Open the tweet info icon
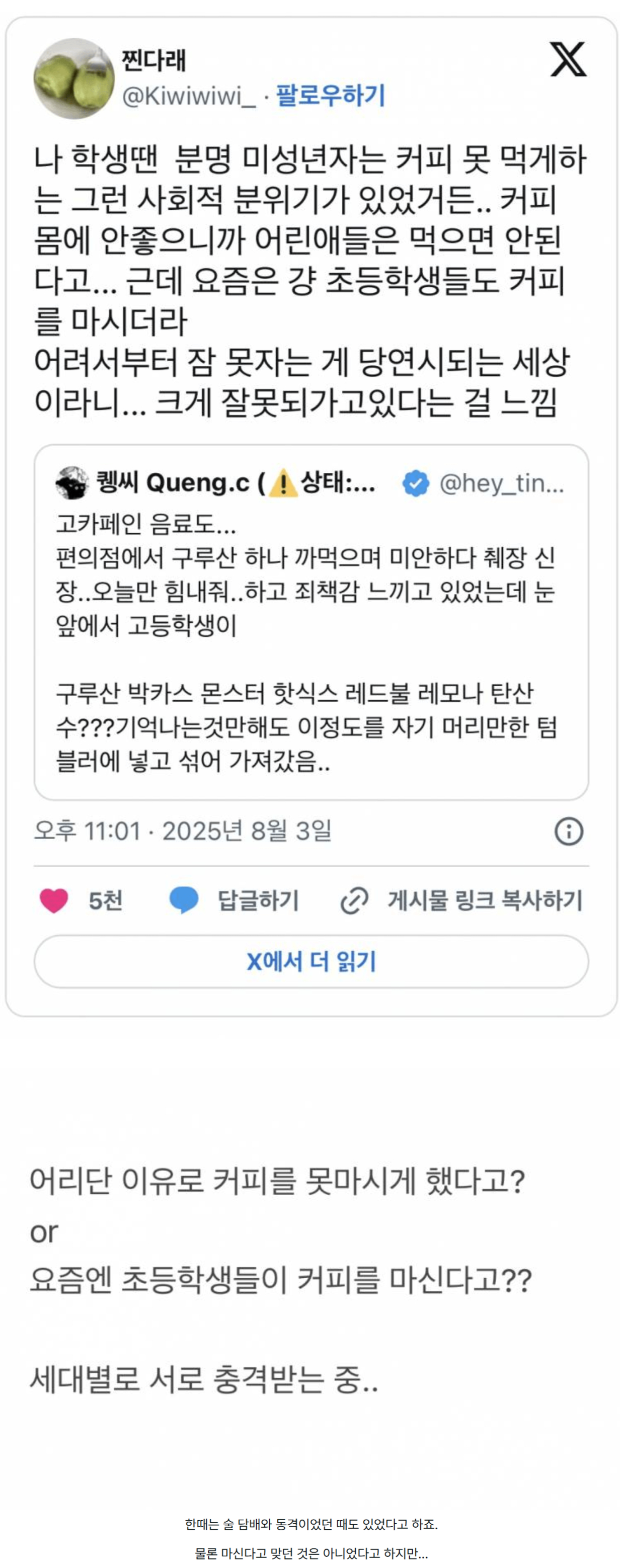The height and width of the screenshot is (1568, 620). 568,831
